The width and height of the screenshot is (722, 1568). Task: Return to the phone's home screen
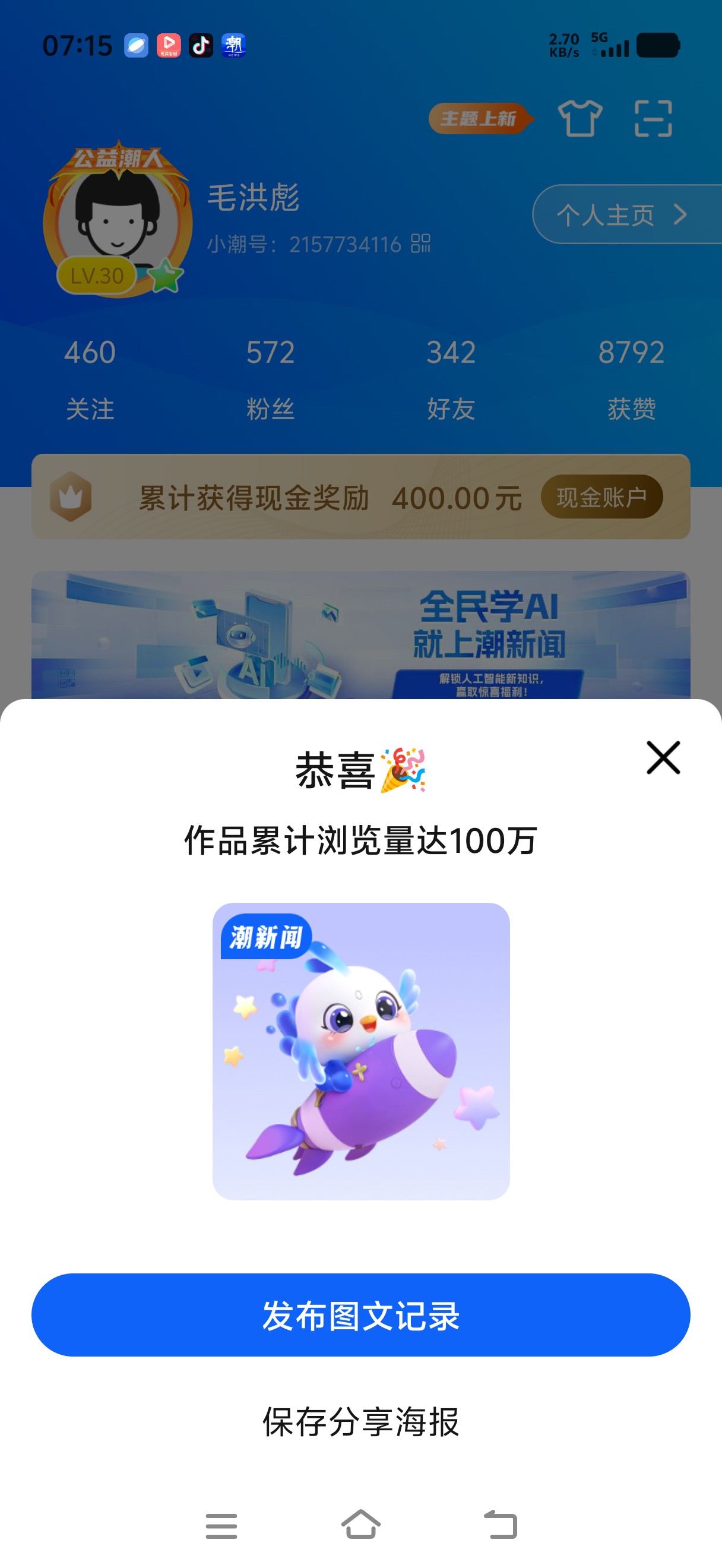tap(360, 1525)
